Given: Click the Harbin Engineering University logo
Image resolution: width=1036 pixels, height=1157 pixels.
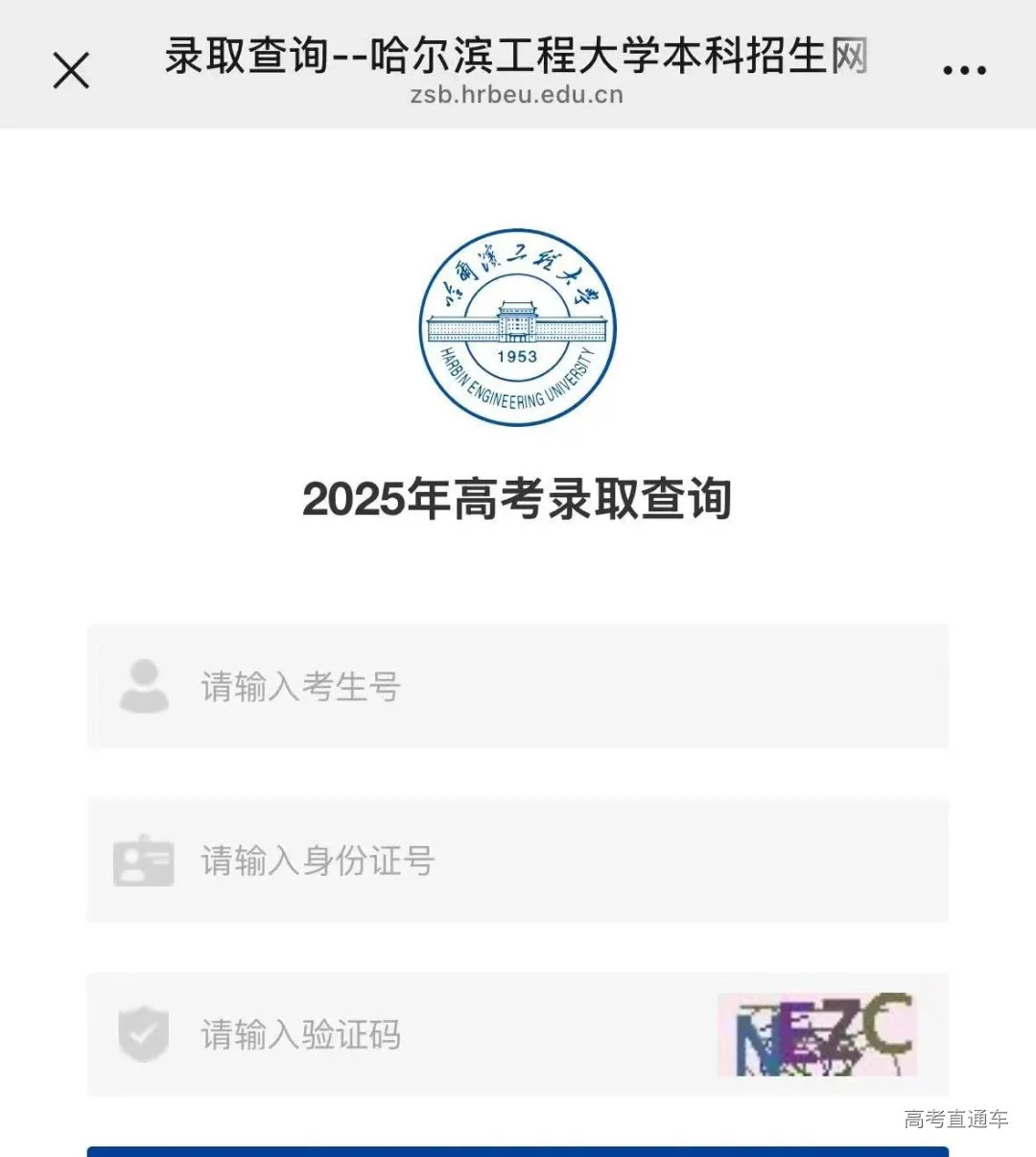Looking at the screenshot, I should tap(518, 326).
